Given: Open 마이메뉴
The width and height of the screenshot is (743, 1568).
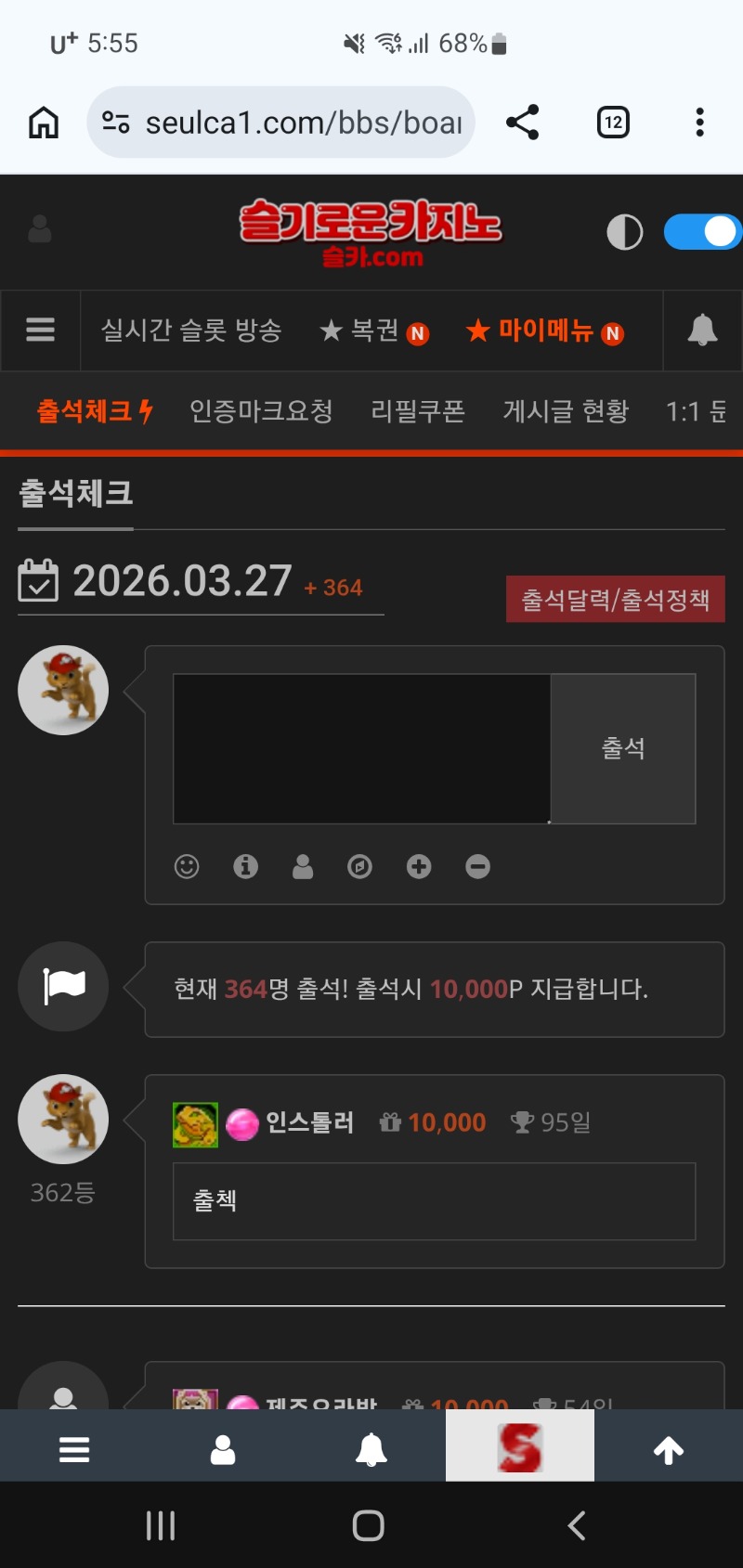Looking at the screenshot, I should [544, 330].
